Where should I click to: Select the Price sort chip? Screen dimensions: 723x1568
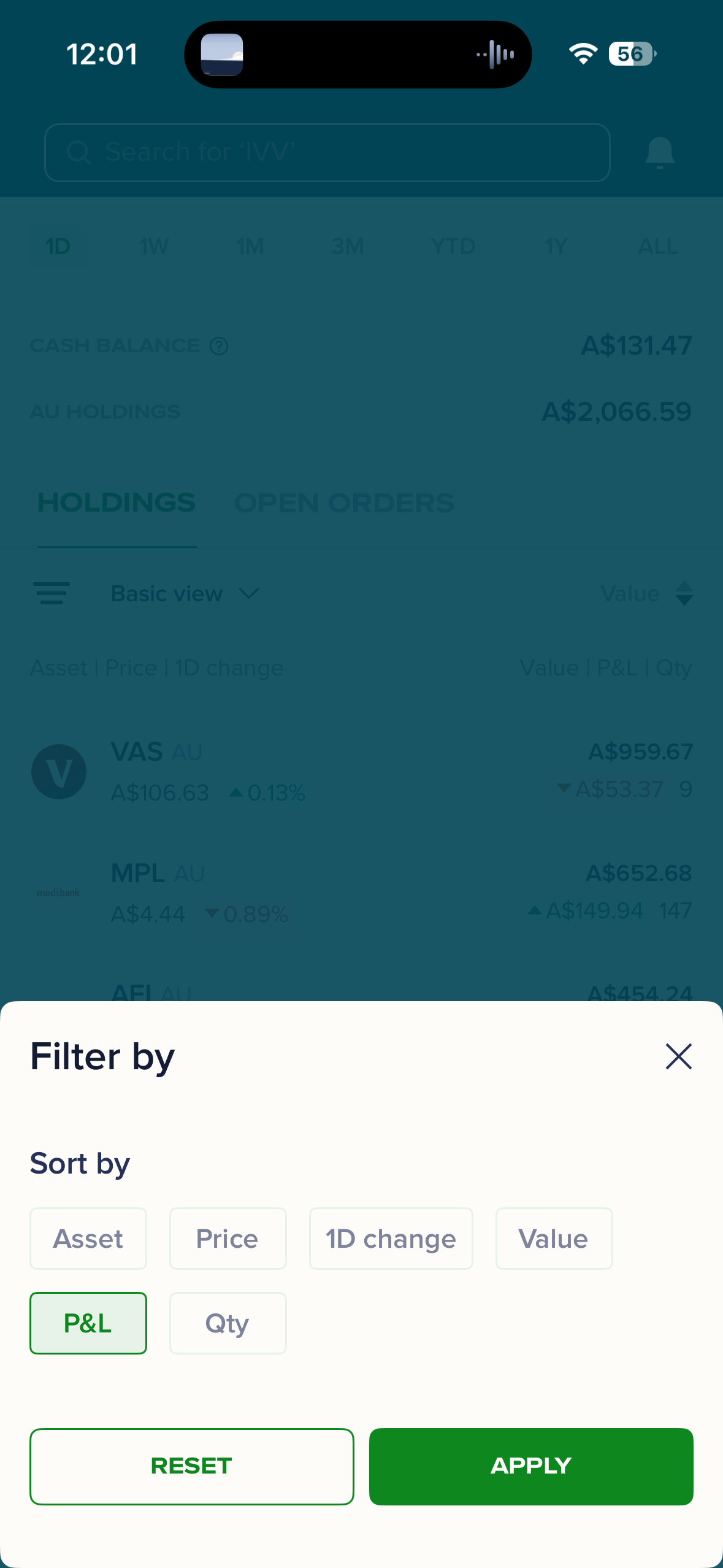tap(228, 1239)
